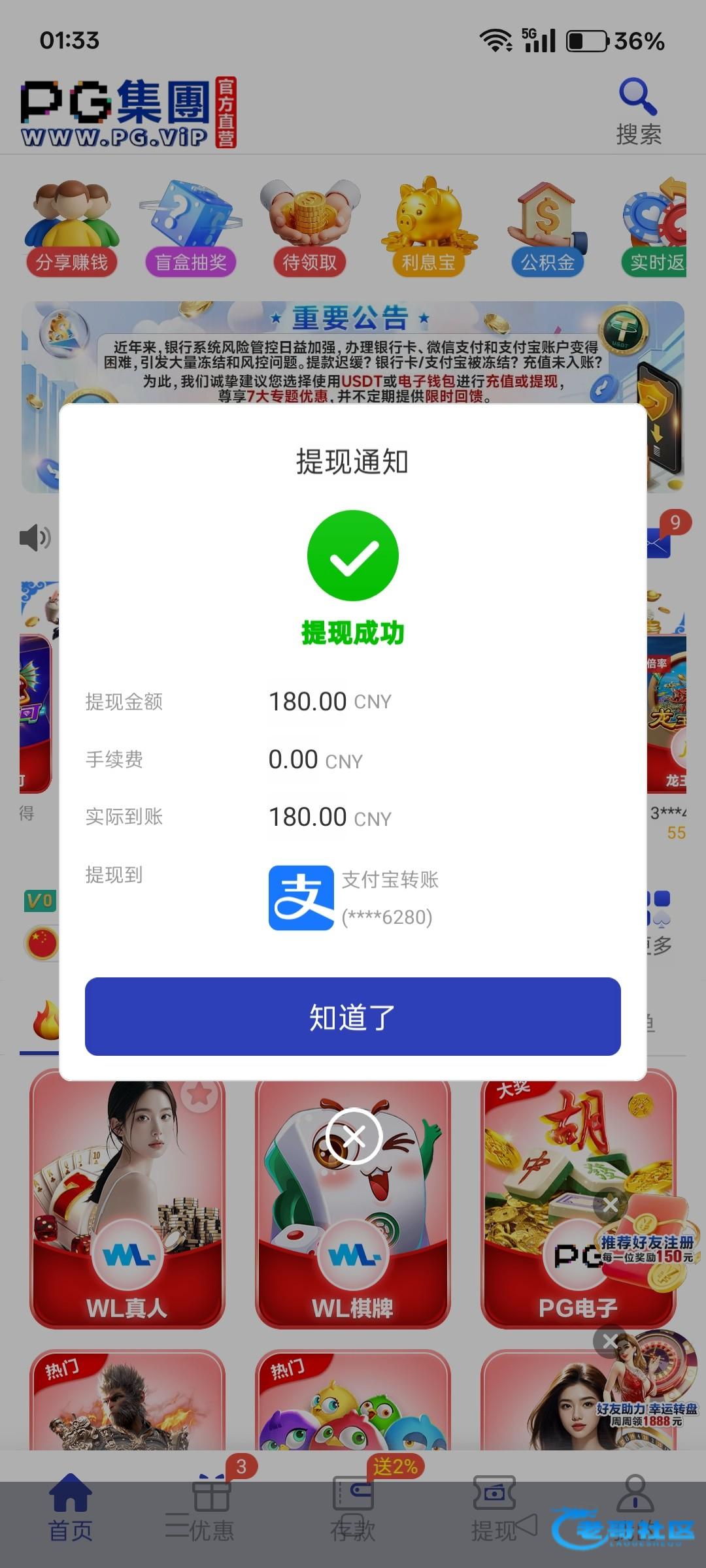Screen dimensions: 706x1568
Task: Dismiss the 幸运转盘 floating promo
Action: point(609,1341)
